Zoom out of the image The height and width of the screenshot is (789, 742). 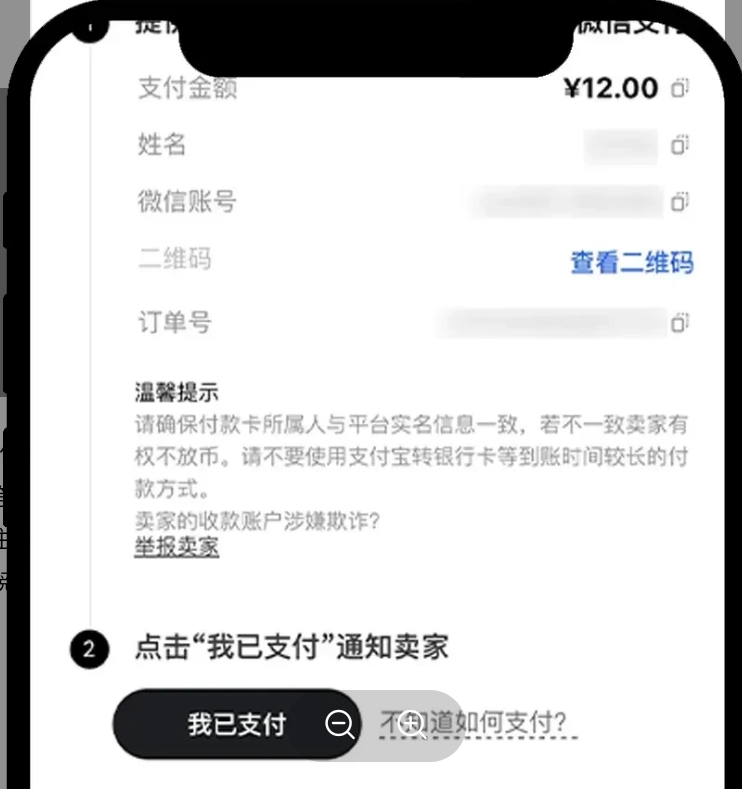(x=340, y=724)
